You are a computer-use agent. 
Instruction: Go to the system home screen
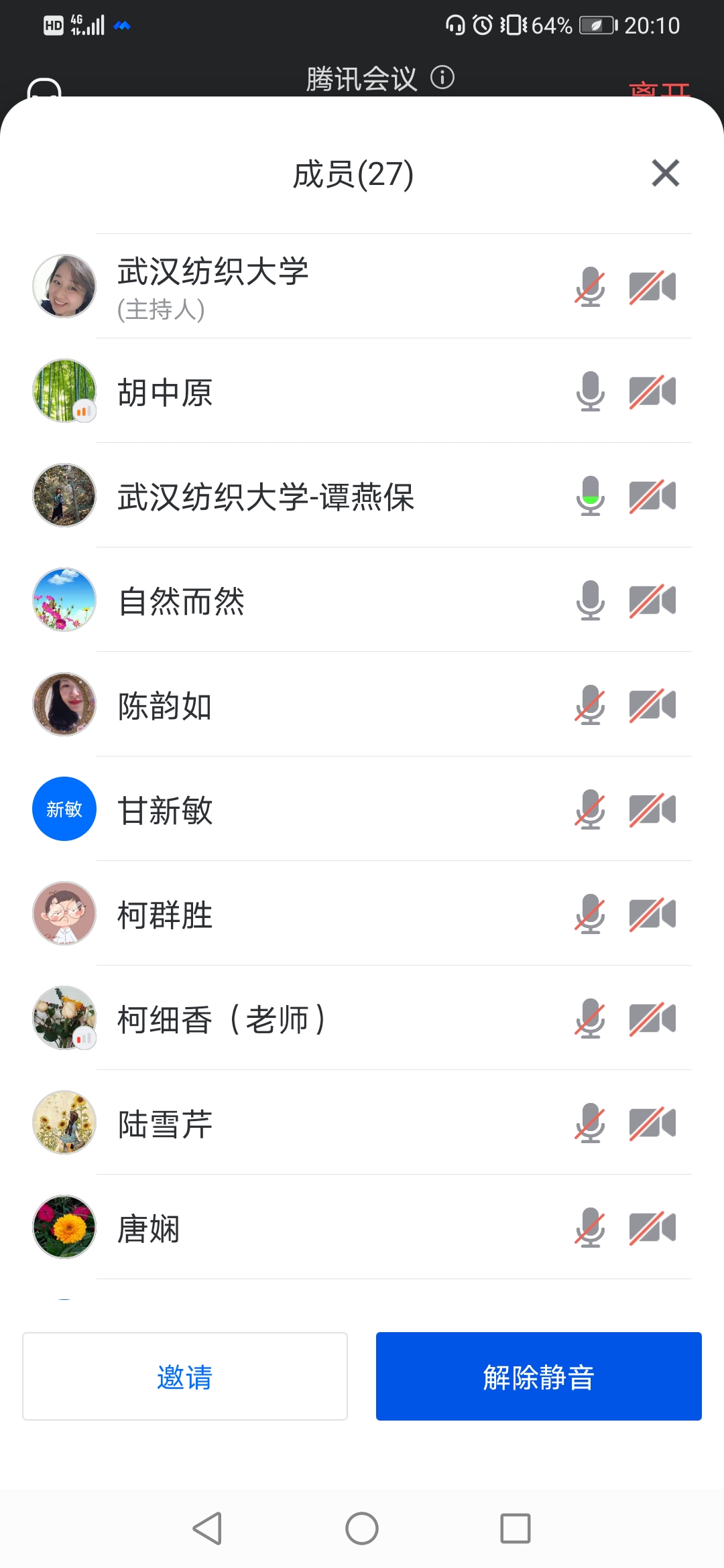pyautogui.click(x=362, y=1528)
